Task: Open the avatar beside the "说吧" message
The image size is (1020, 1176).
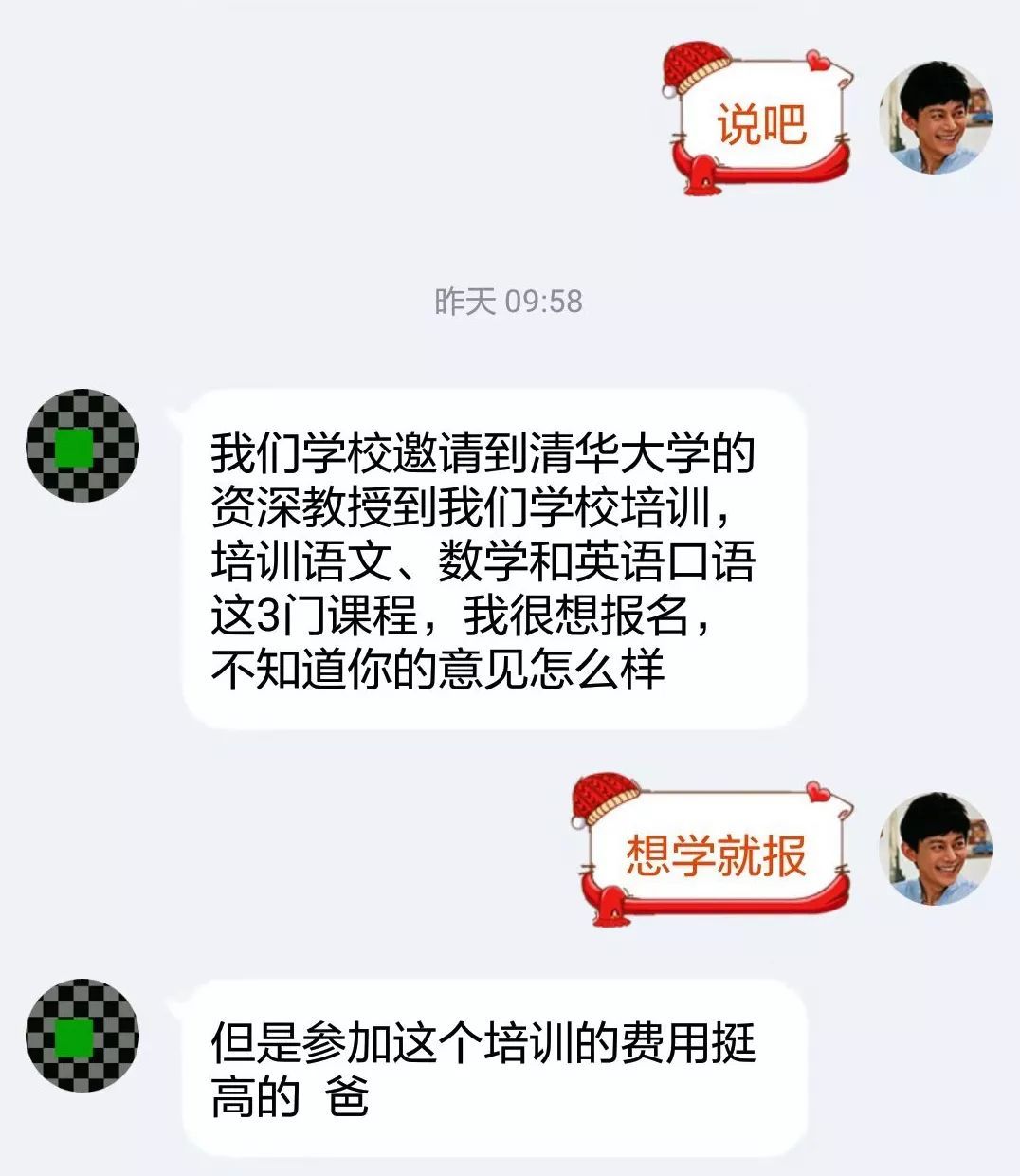Action: (x=935, y=119)
